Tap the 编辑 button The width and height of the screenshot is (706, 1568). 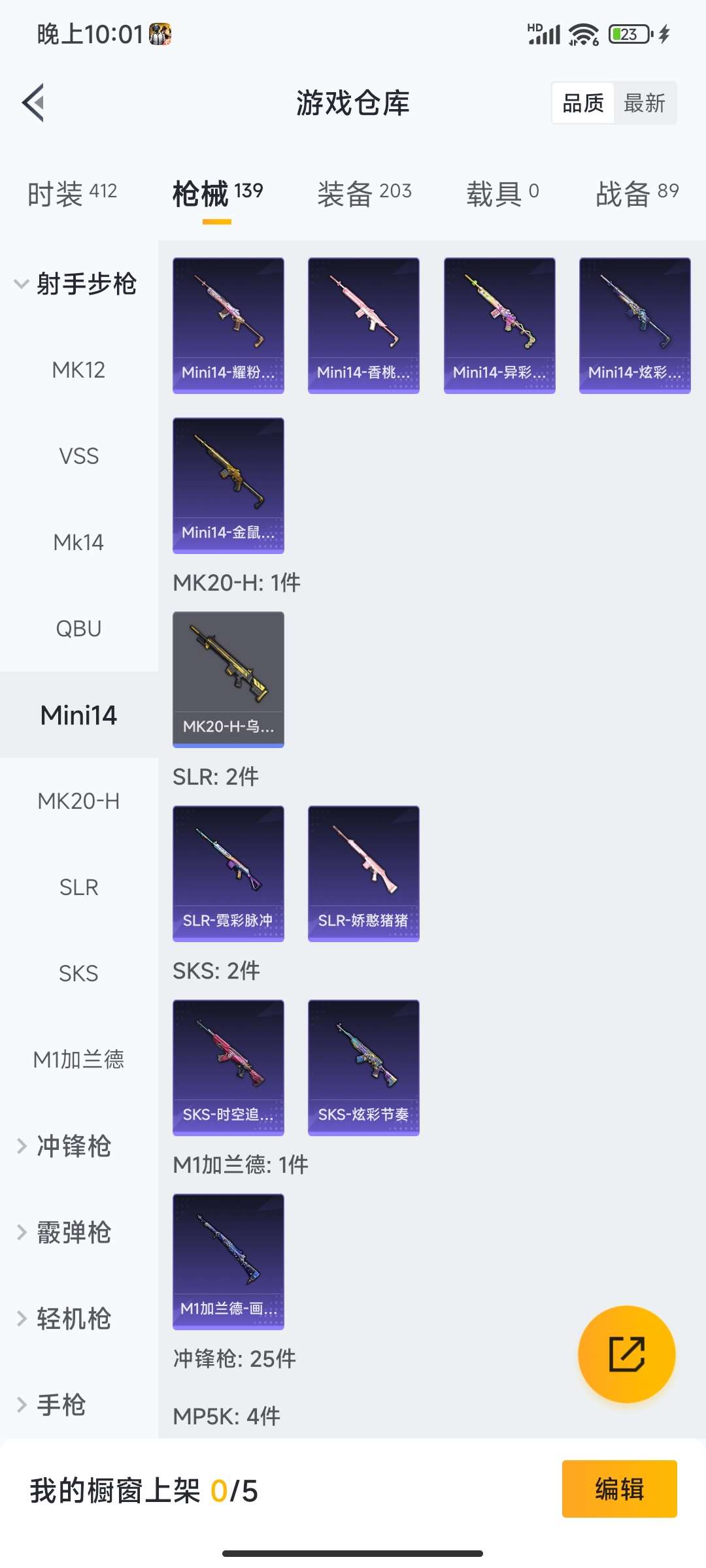619,1489
